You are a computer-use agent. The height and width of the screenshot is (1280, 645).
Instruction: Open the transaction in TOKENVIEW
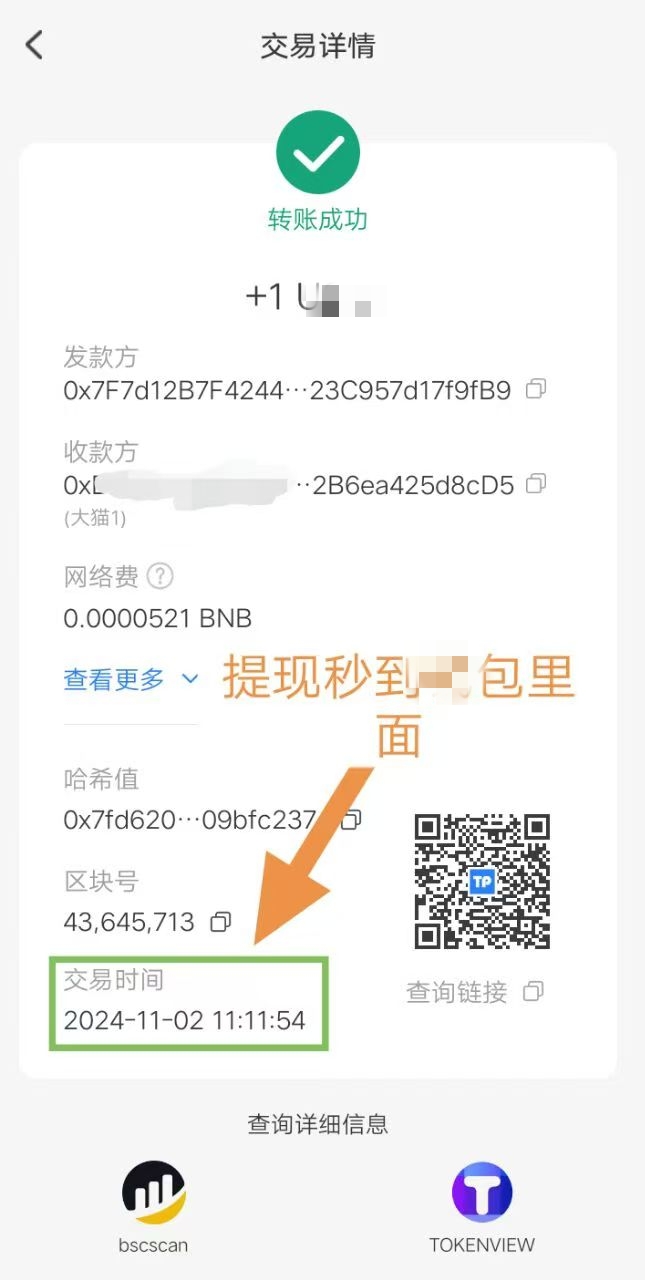(x=482, y=1194)
